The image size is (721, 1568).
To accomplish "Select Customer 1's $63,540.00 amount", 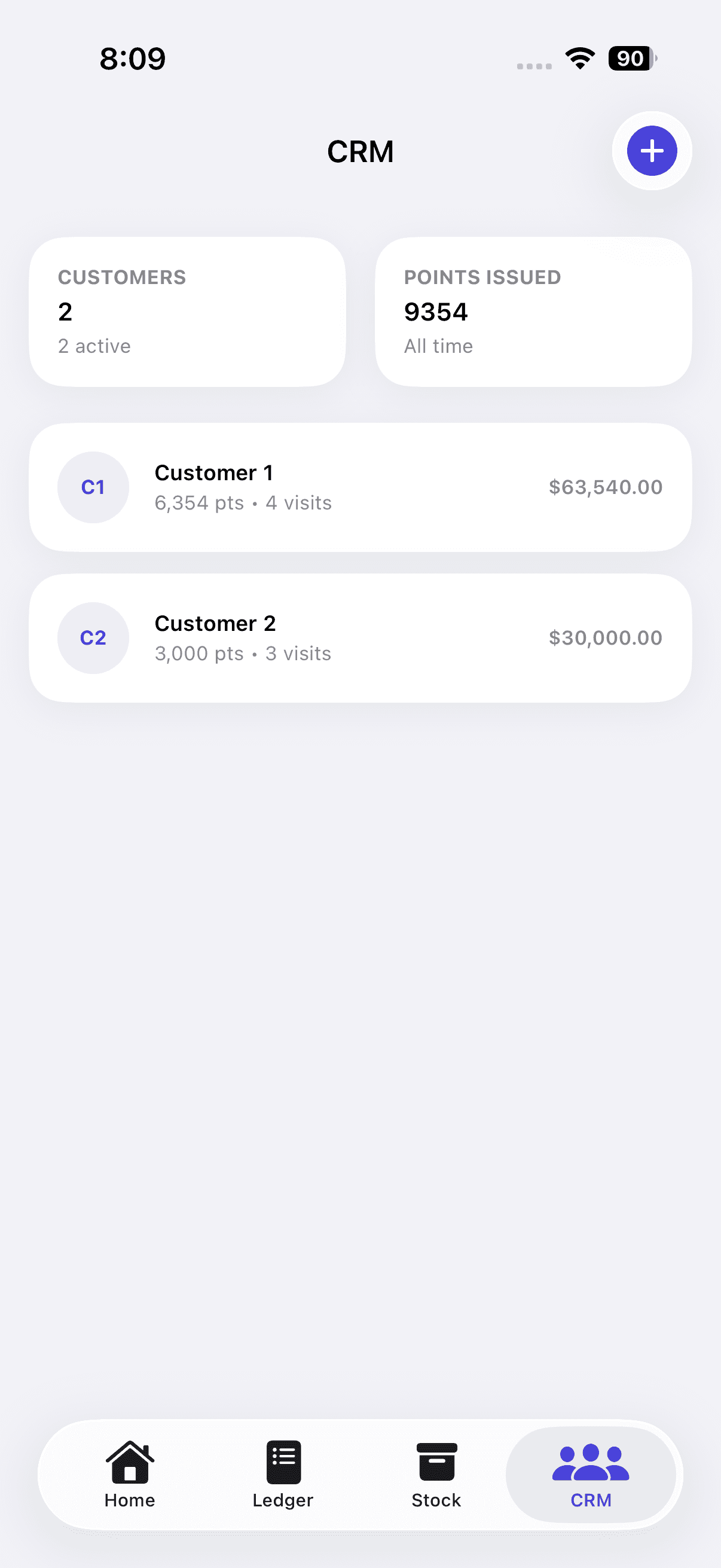I will [x=605, y=487].
